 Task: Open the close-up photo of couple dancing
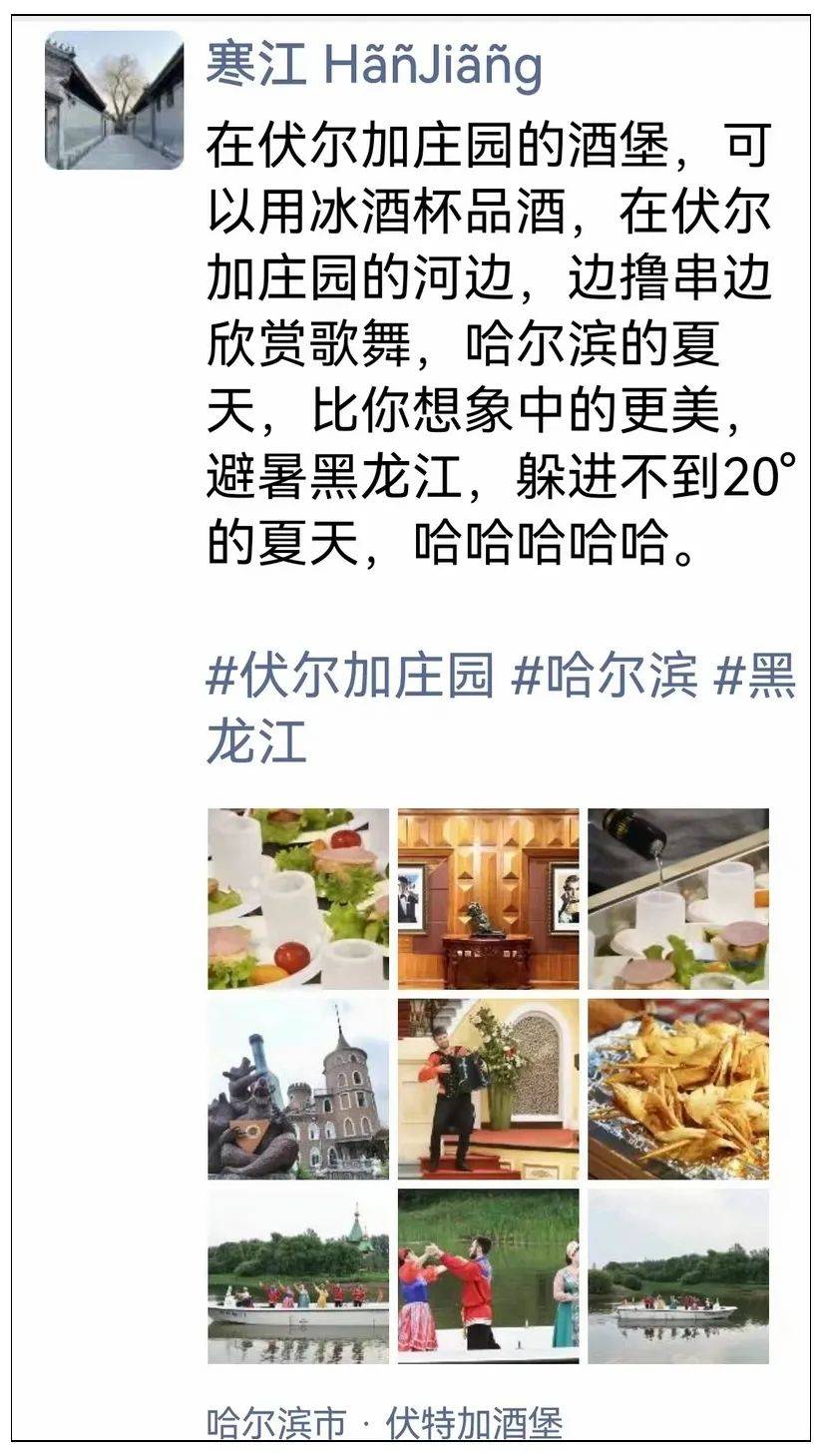pyautogui.click(x=488, y=1276)
